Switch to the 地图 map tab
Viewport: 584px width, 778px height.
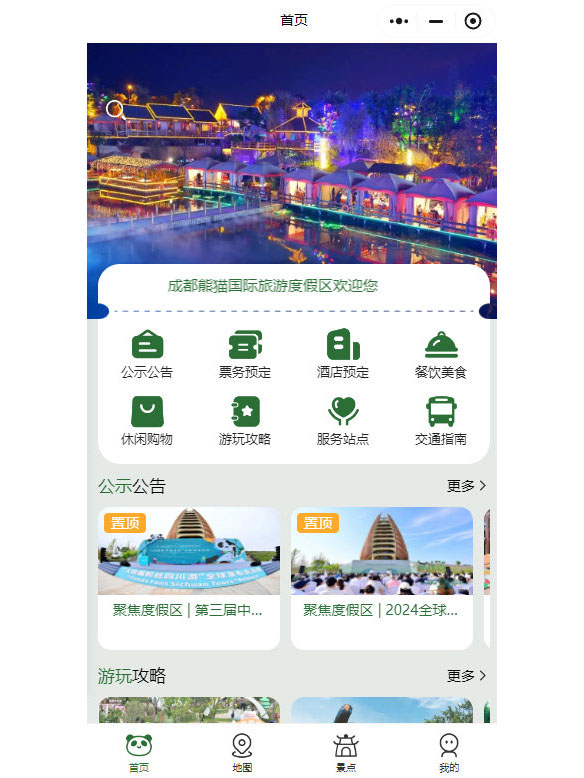pyautogui.click(x=242, y=753)
